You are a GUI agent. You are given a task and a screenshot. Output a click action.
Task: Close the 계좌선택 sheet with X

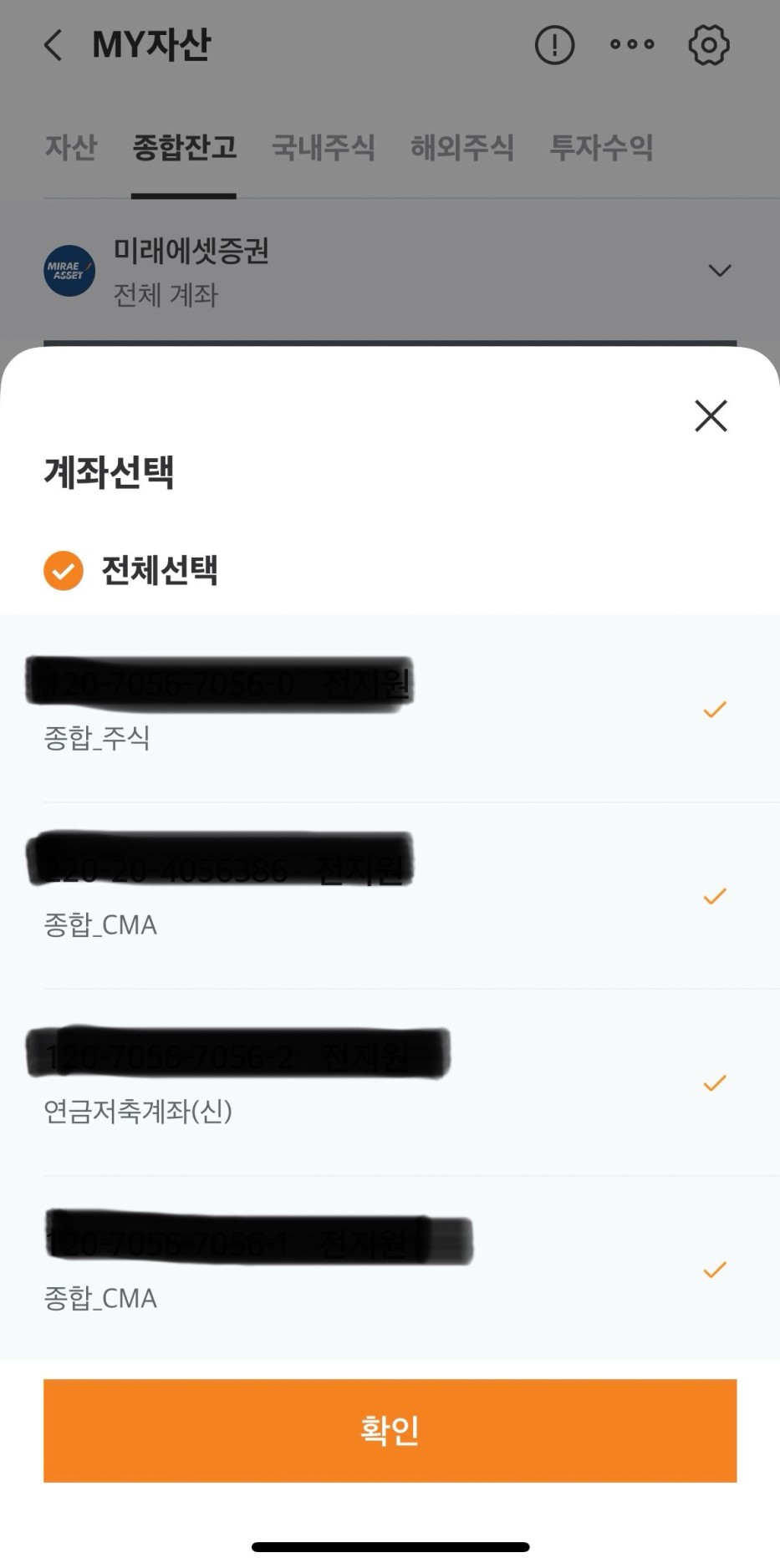(x=711, y=415)
